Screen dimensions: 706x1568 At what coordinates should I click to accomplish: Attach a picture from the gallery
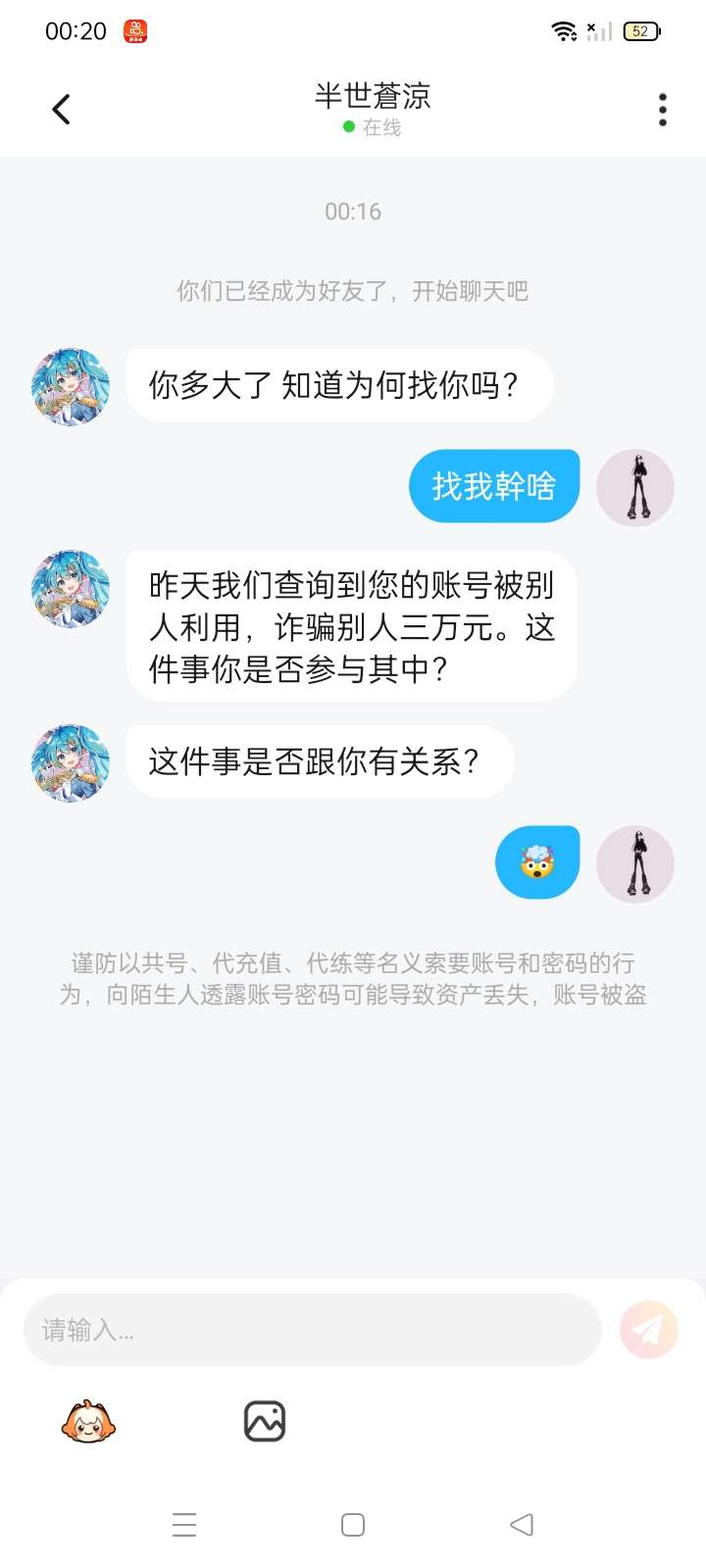[264, 1421]
